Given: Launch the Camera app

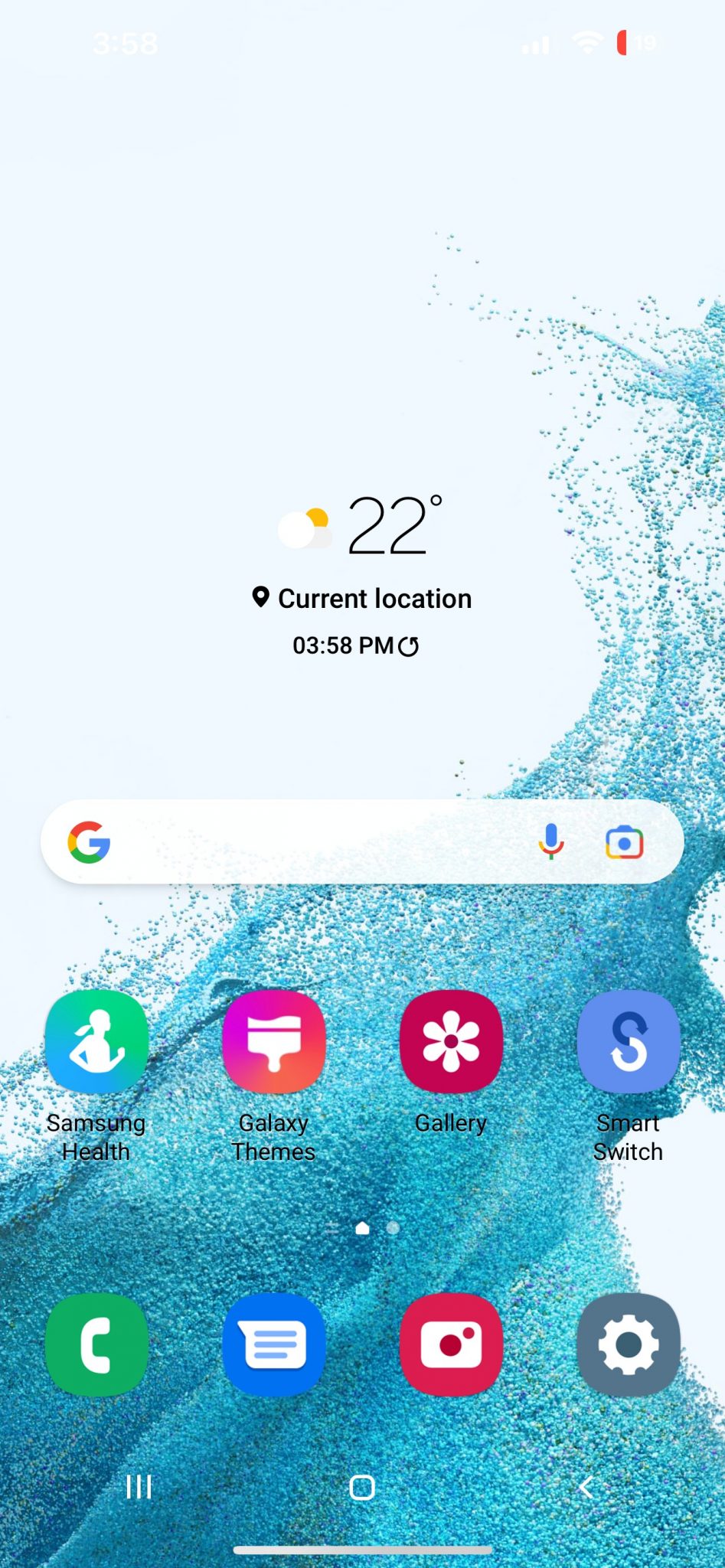Looking at the screenshot, I should (x=451, y=1346).
